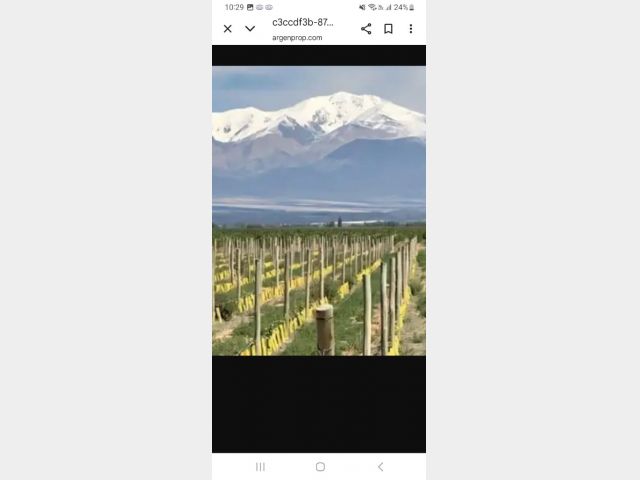Close the custom tab with X
640x480 pixels.
(x=227, y=29)
